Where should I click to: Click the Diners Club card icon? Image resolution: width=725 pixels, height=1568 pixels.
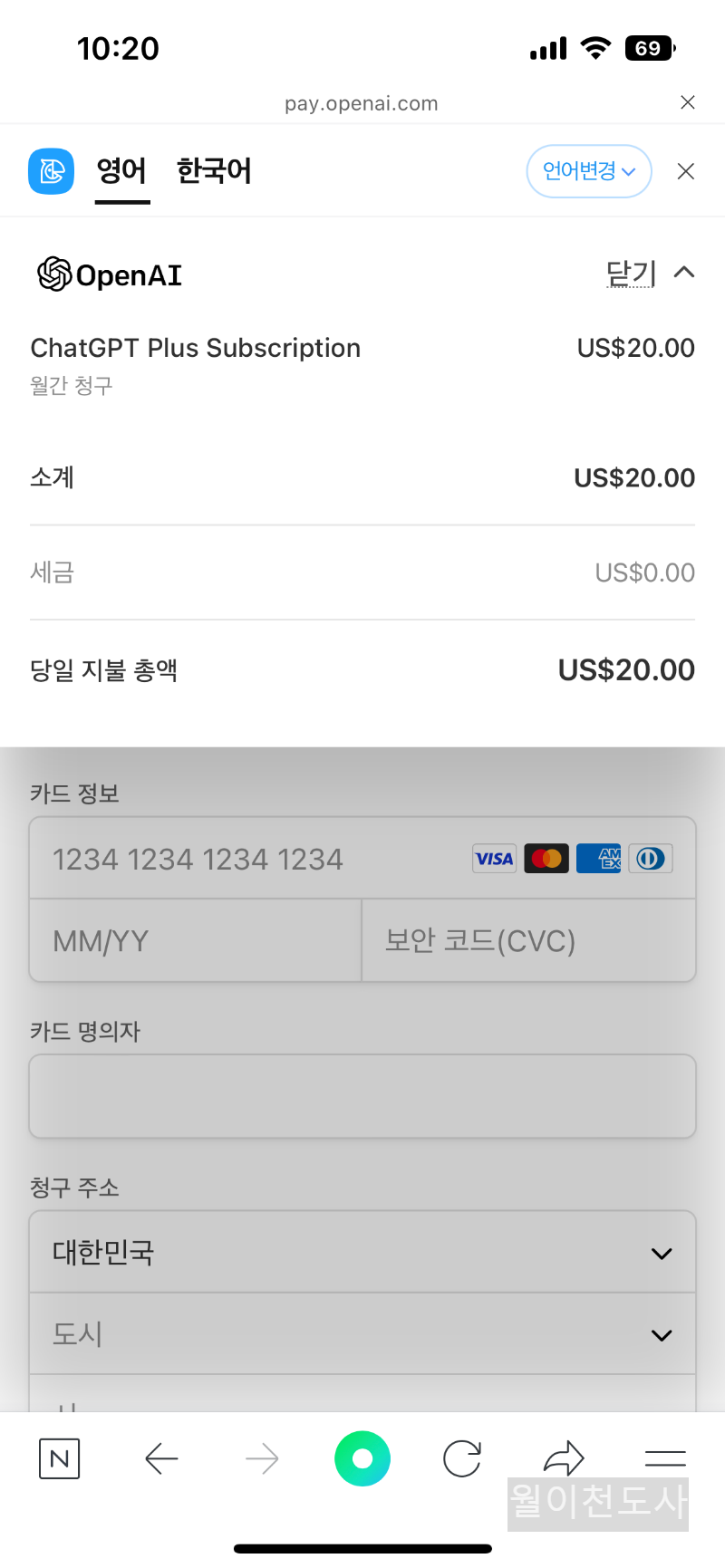[x=651, y=858]
